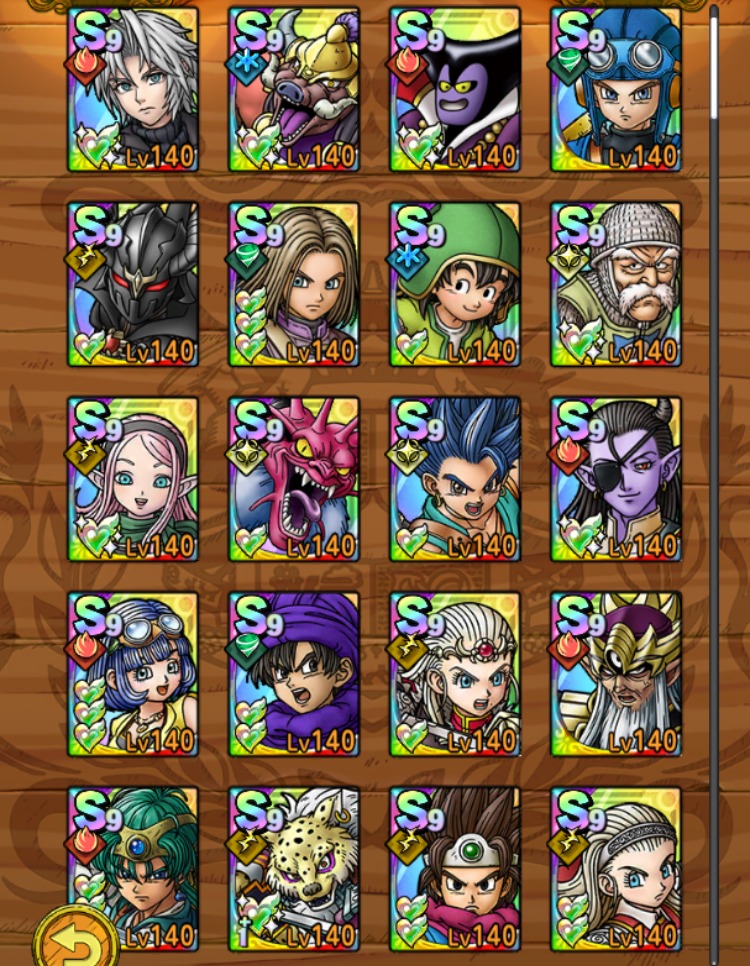This screenshot has width=750, height=966.
Task: Select the black armored knight with red eyes
Action: (133, 284)
